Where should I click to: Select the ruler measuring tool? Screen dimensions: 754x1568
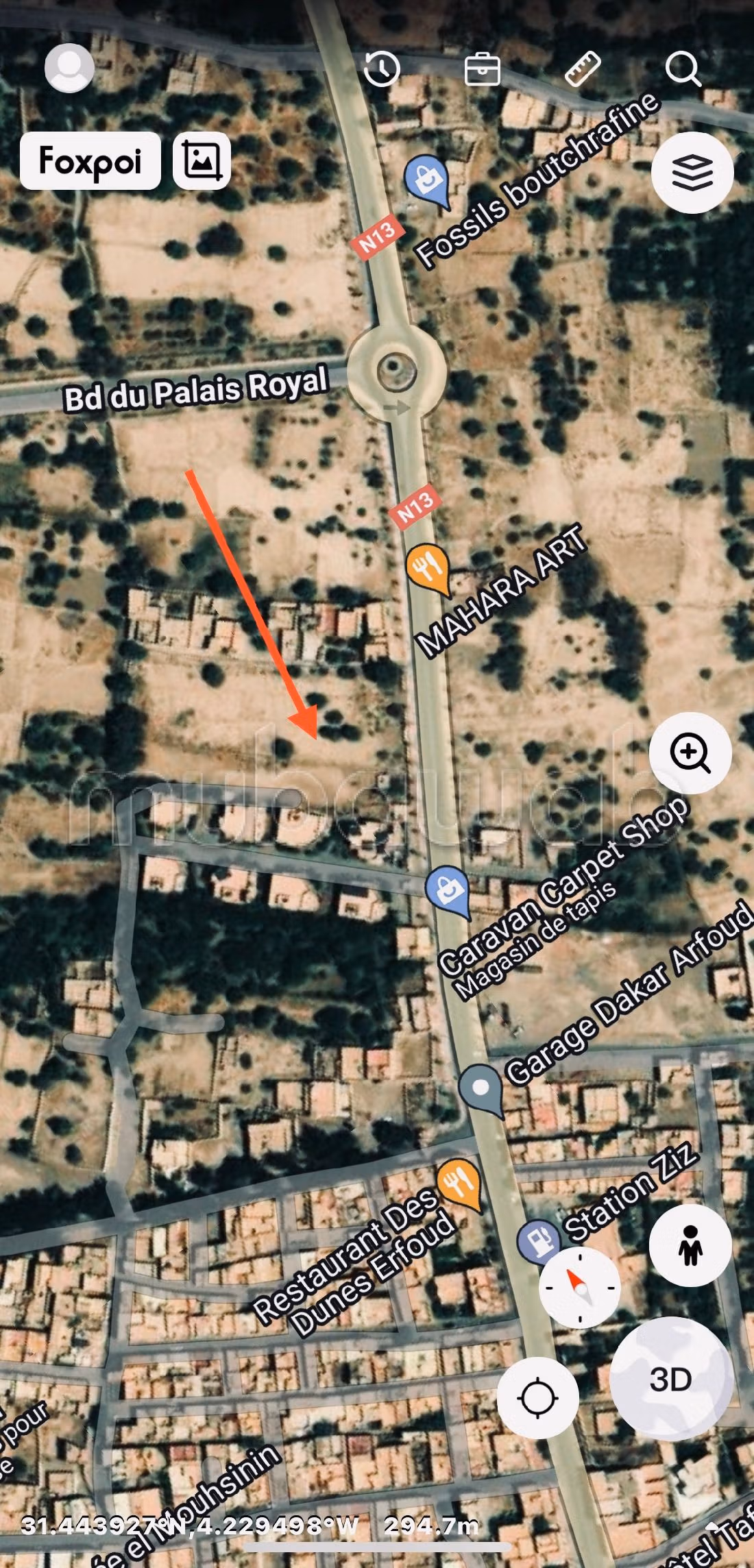[583, 69]
